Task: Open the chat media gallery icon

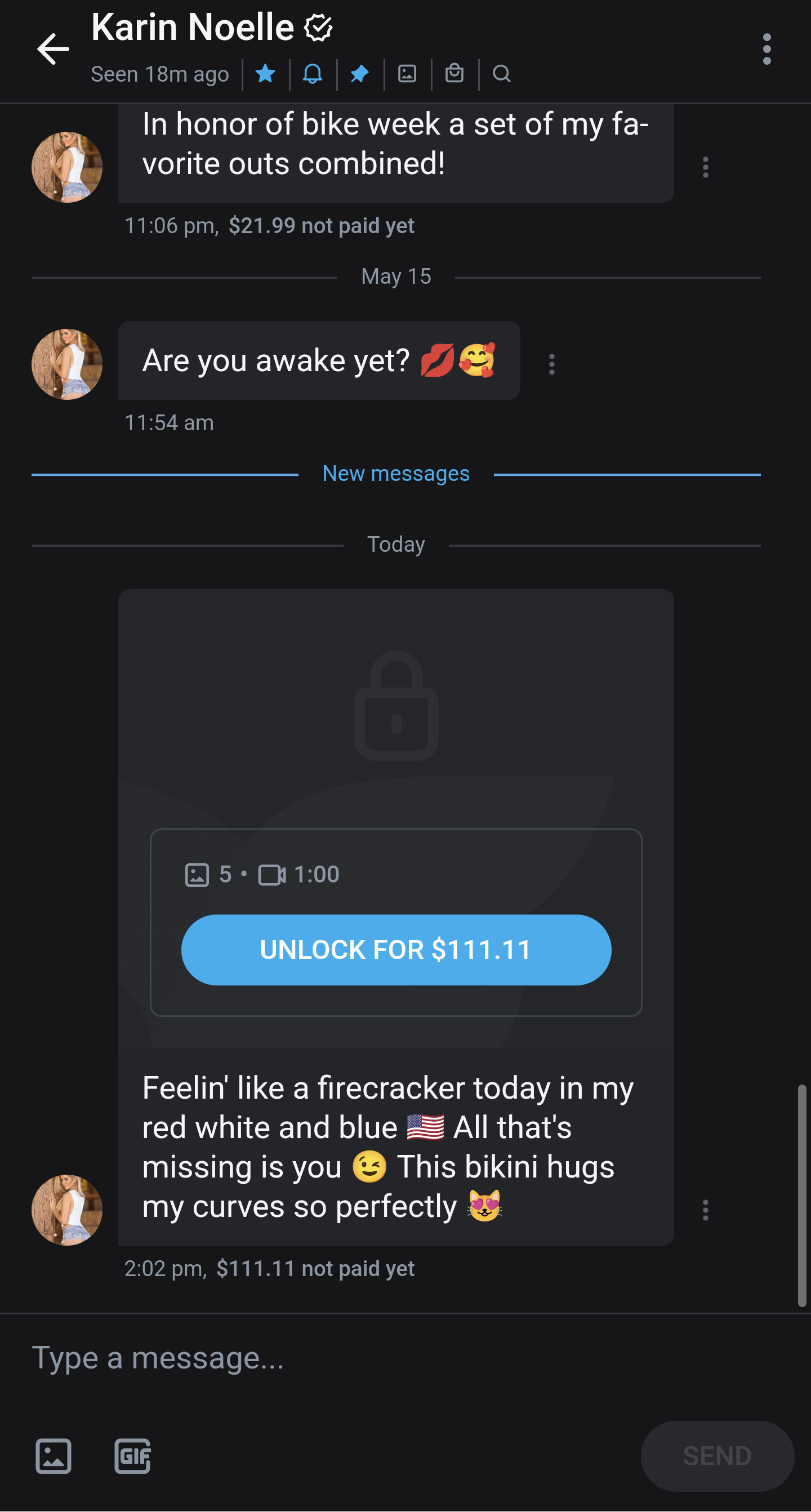Action: 407,74
